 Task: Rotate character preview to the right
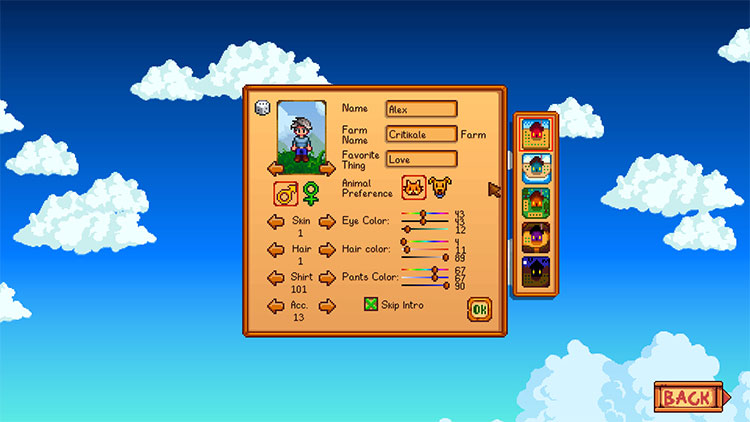[x=326, y=168]
